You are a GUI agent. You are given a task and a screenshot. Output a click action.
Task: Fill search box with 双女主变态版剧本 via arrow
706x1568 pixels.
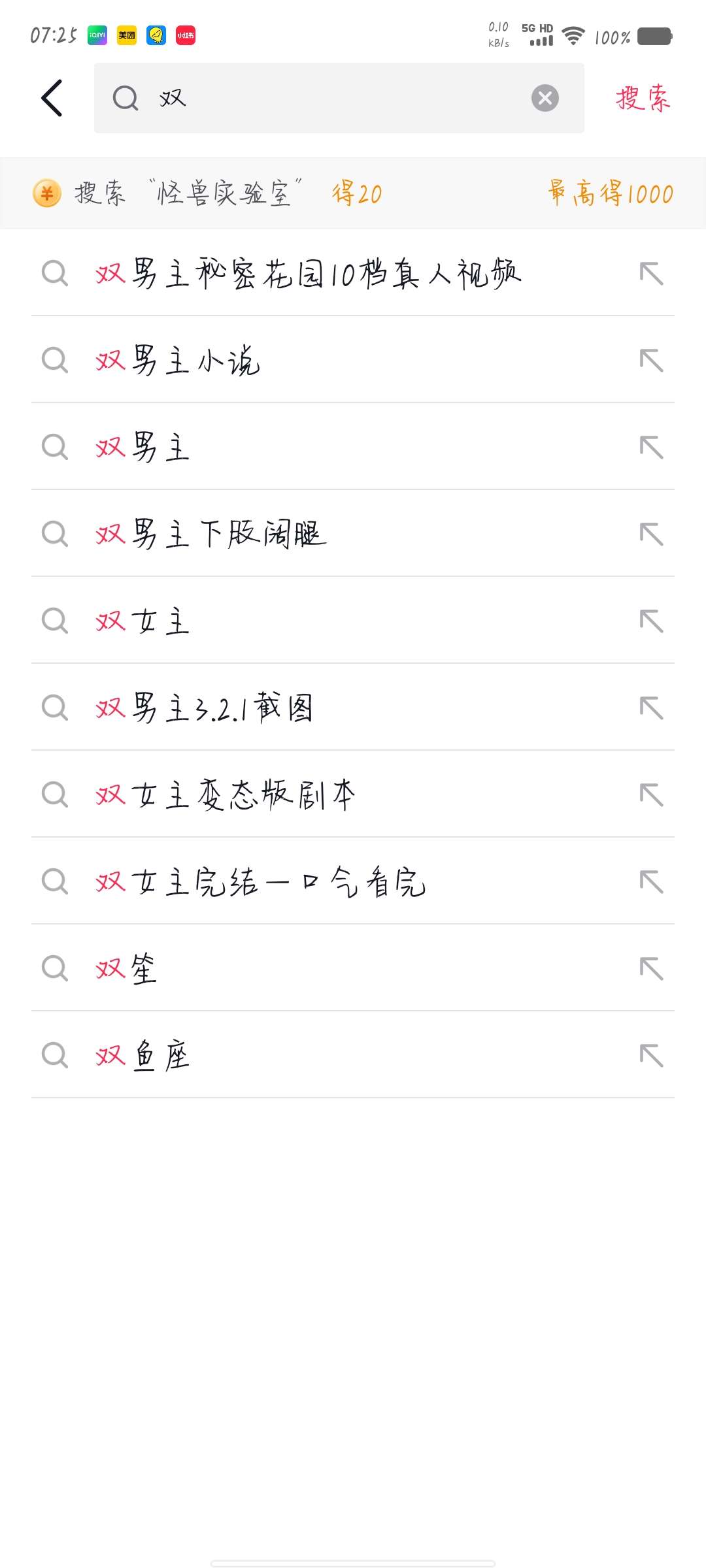point(651,794)
